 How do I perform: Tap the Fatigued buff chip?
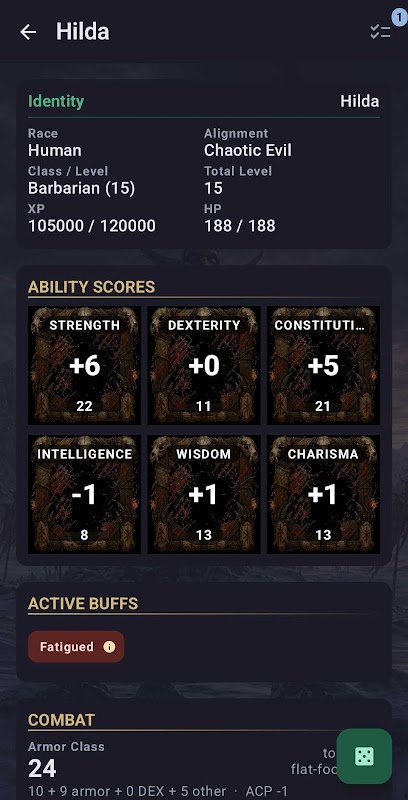tap(76, 646)
